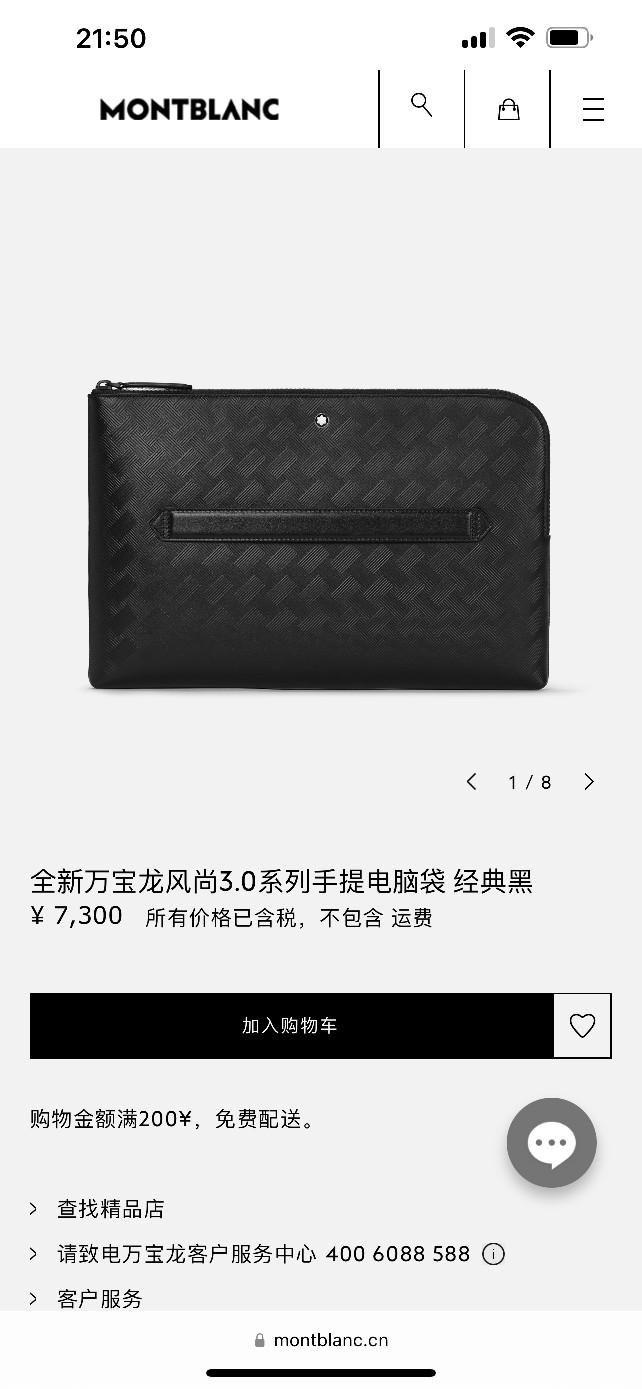Show the next product image
The image size is (642, 1389).
tap(589, 782)
